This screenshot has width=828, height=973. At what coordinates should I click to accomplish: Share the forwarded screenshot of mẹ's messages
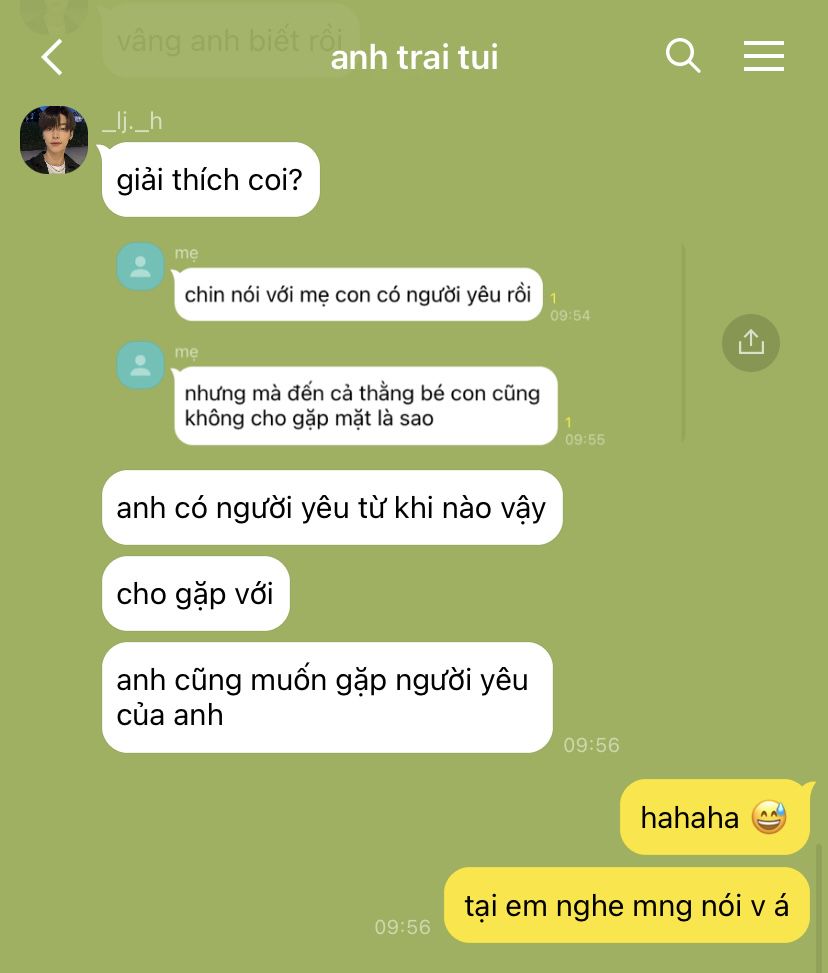pyautogui.click(x=750, y=343)
